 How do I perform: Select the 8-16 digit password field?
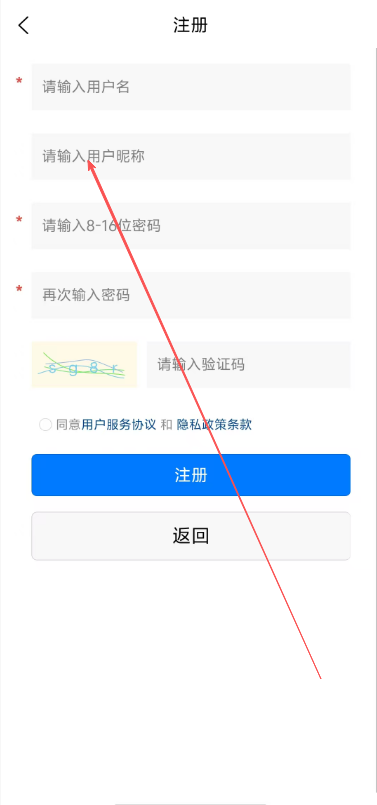191,225
